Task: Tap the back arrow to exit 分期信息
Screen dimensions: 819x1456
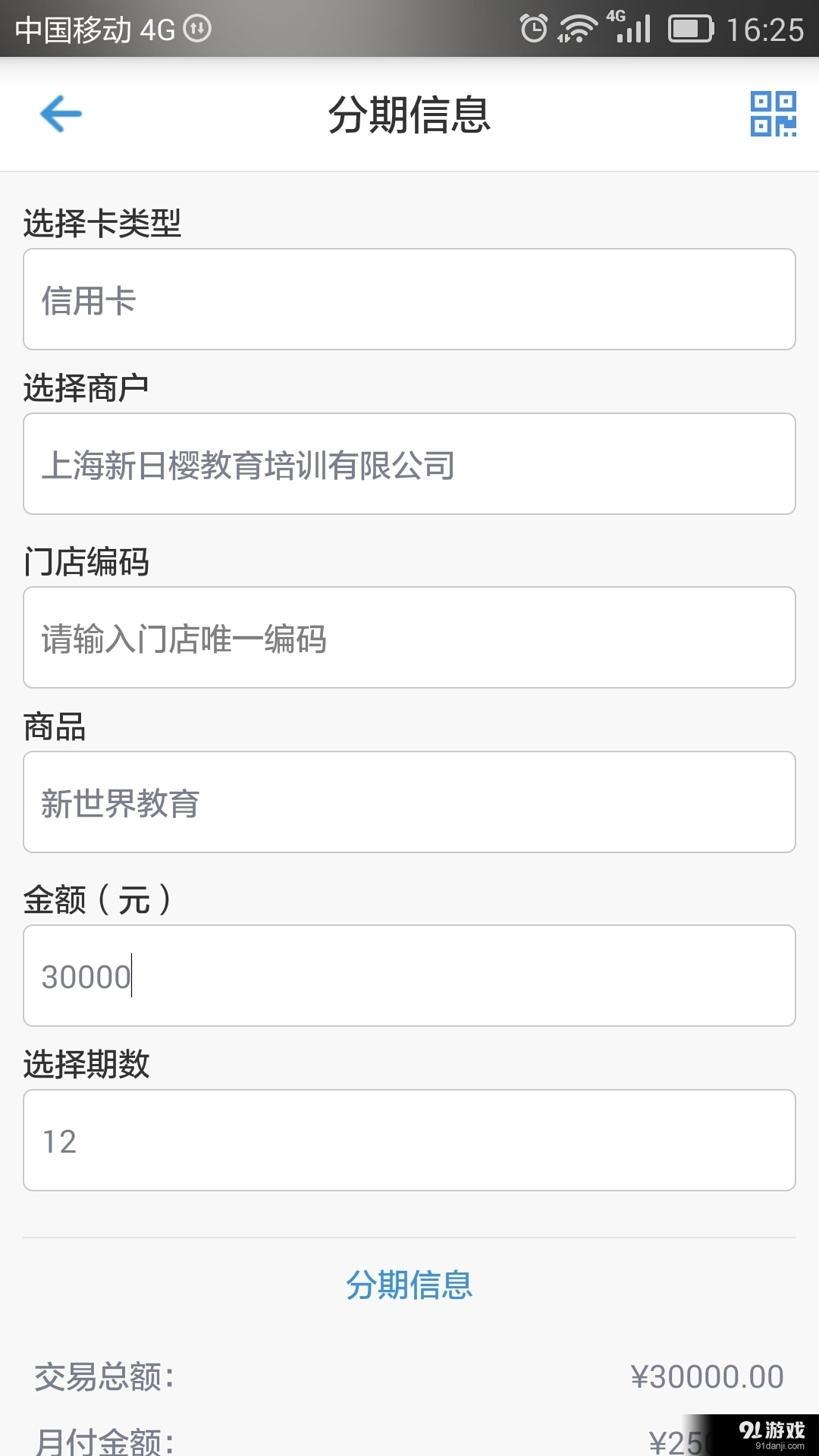Action: click(x=61, y=115)
